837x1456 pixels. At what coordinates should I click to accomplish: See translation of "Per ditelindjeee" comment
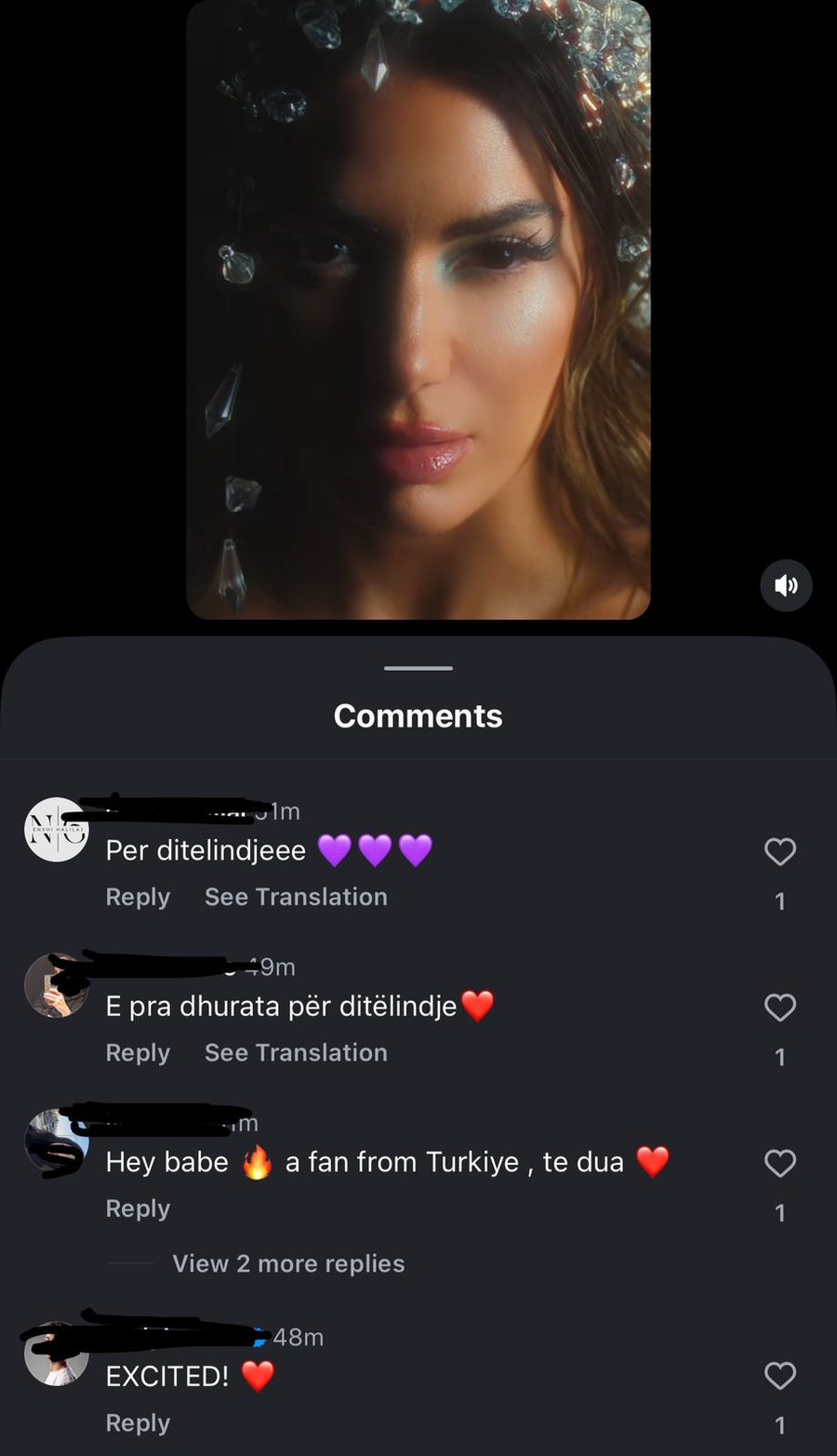(296, 897)
